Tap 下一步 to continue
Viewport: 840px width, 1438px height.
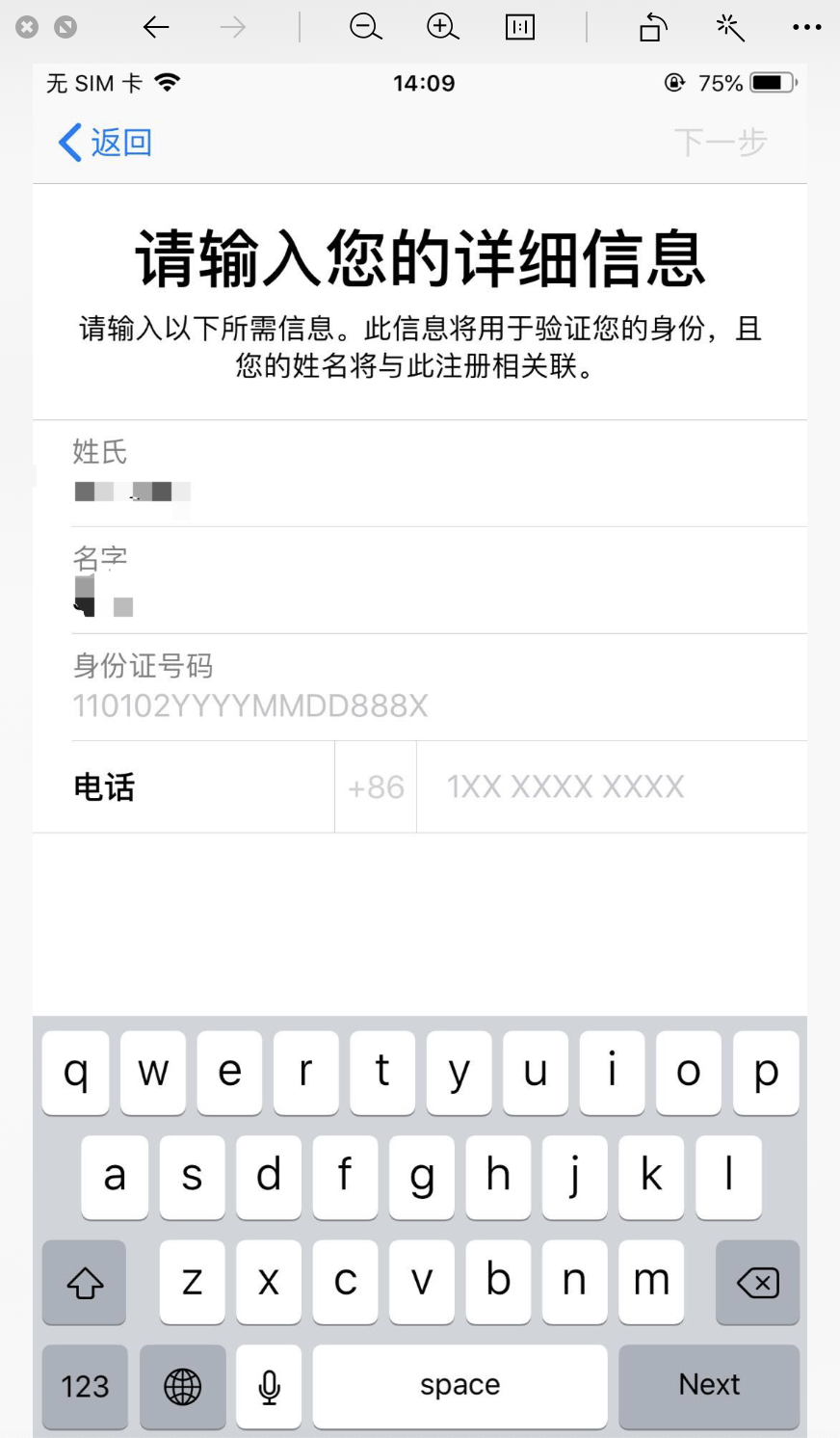click(x=721, y=143)
